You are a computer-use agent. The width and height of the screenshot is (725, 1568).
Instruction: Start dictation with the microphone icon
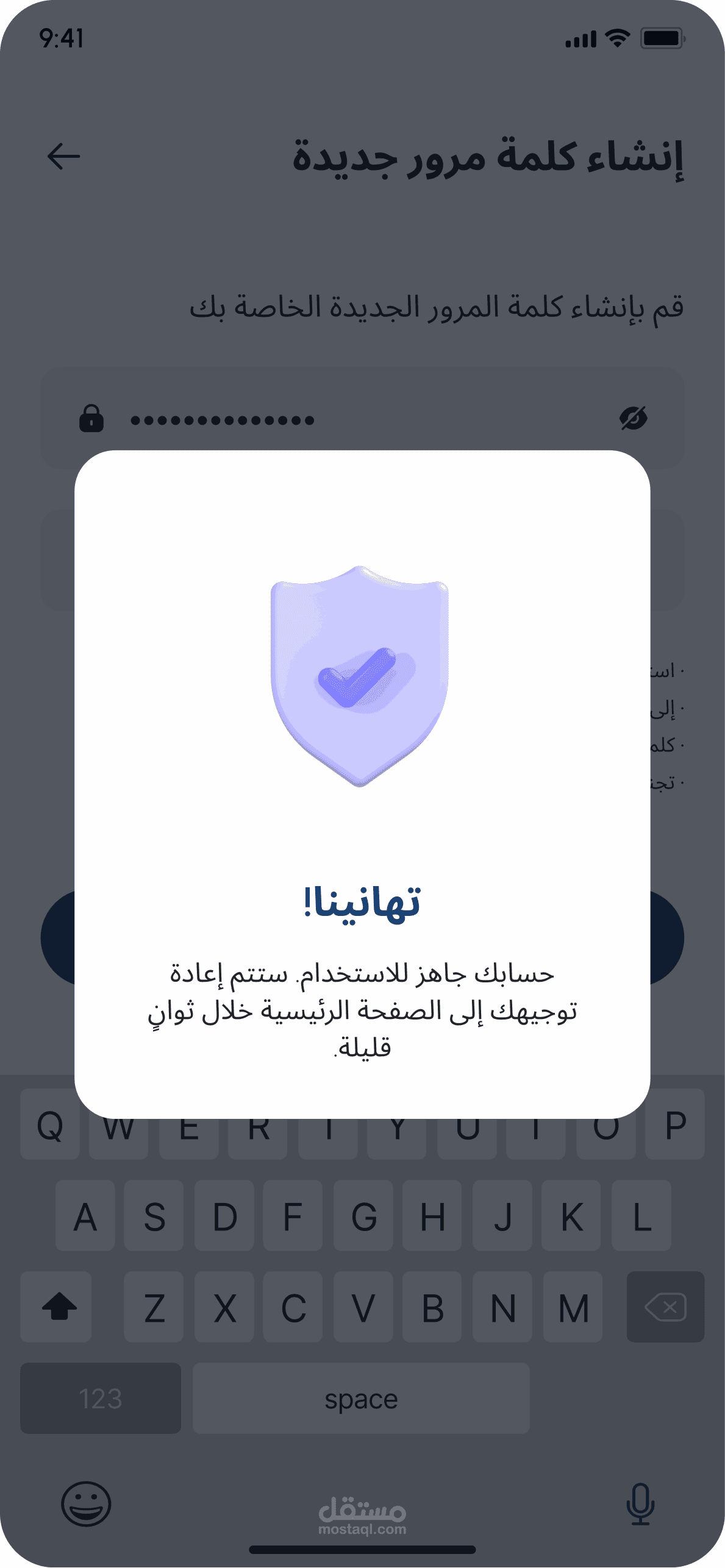(640, 1504)
